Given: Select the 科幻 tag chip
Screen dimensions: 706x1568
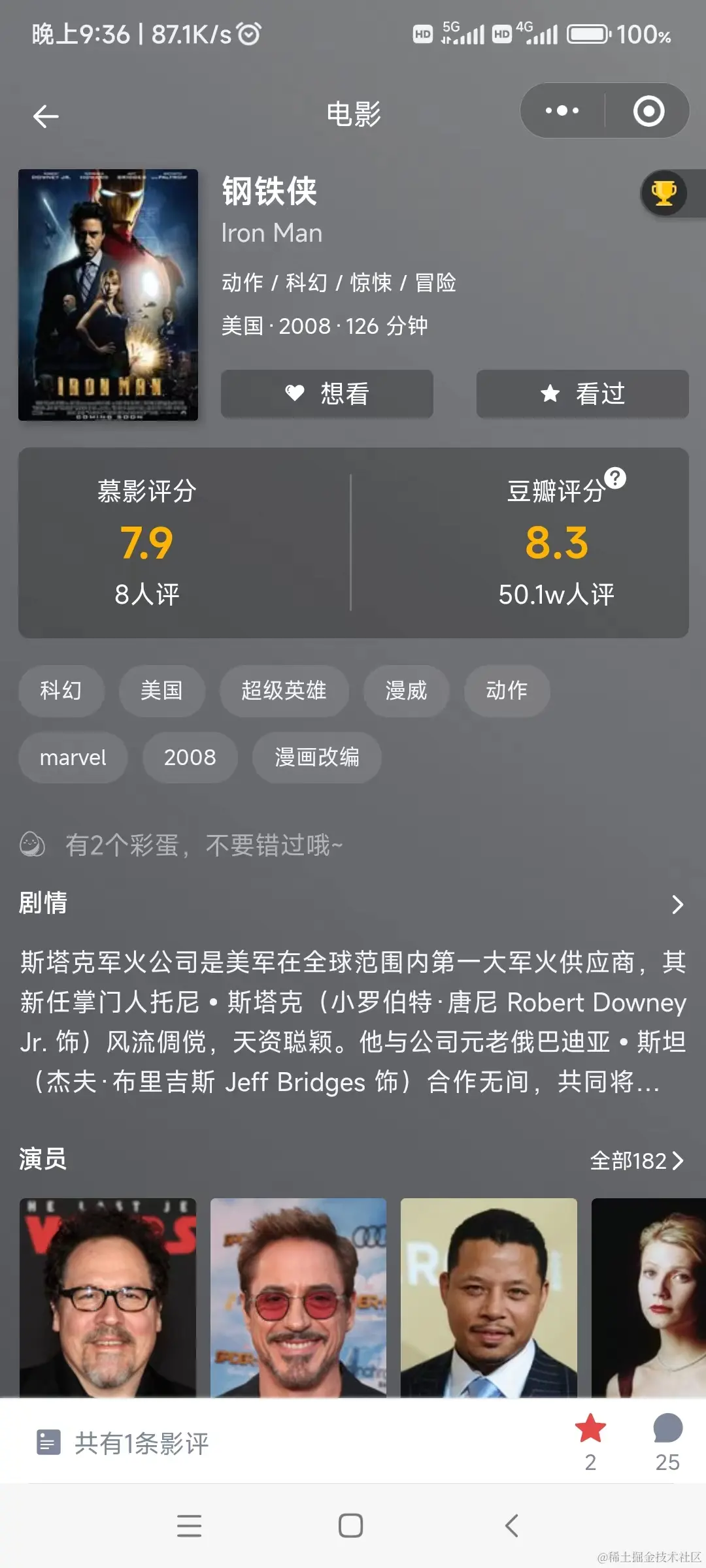Looking at the screenshot, I should point(61,691).
